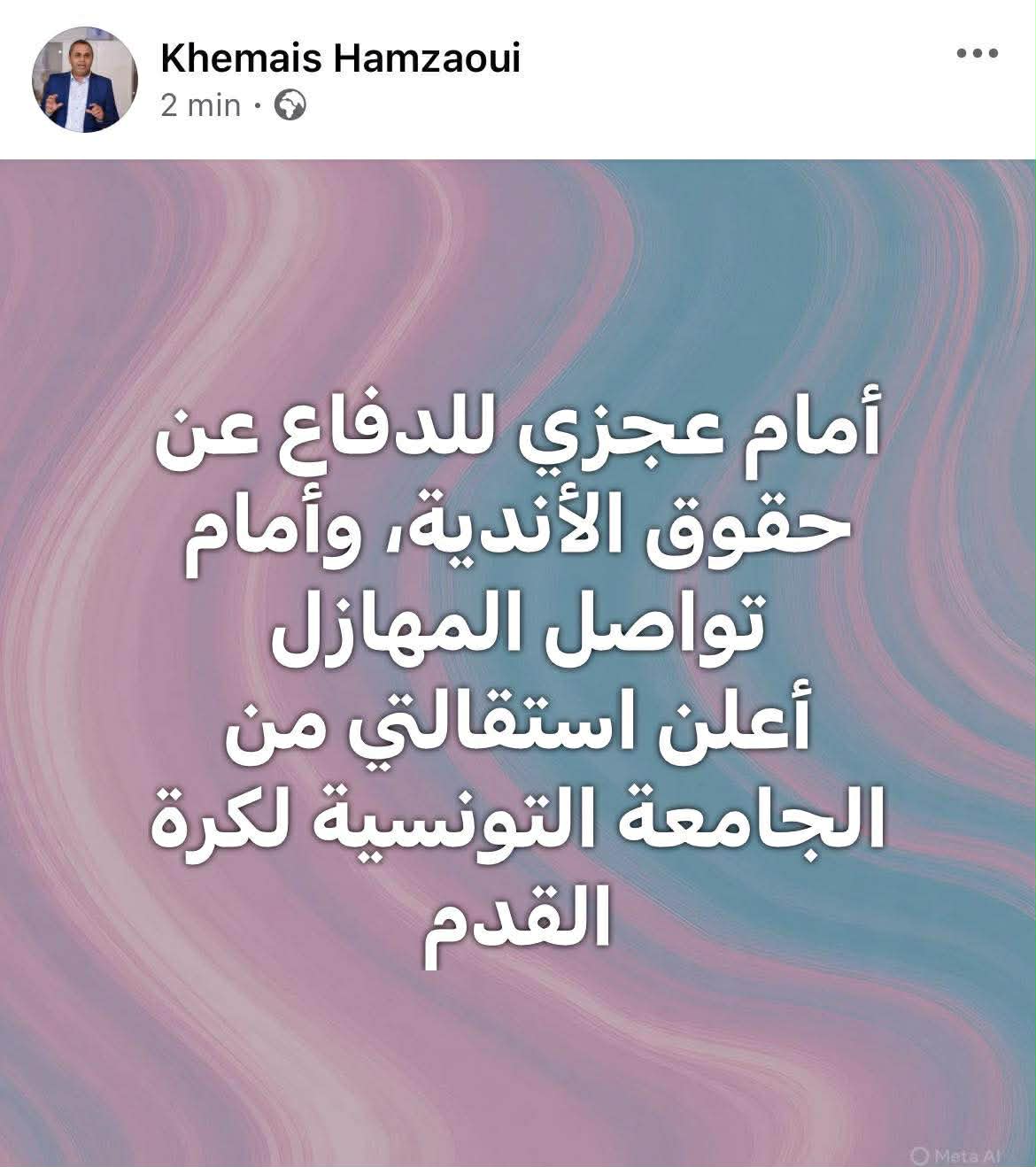
Task: Open the Khemais Hamzaoui profile name link
Action: (x=341, y=58)
